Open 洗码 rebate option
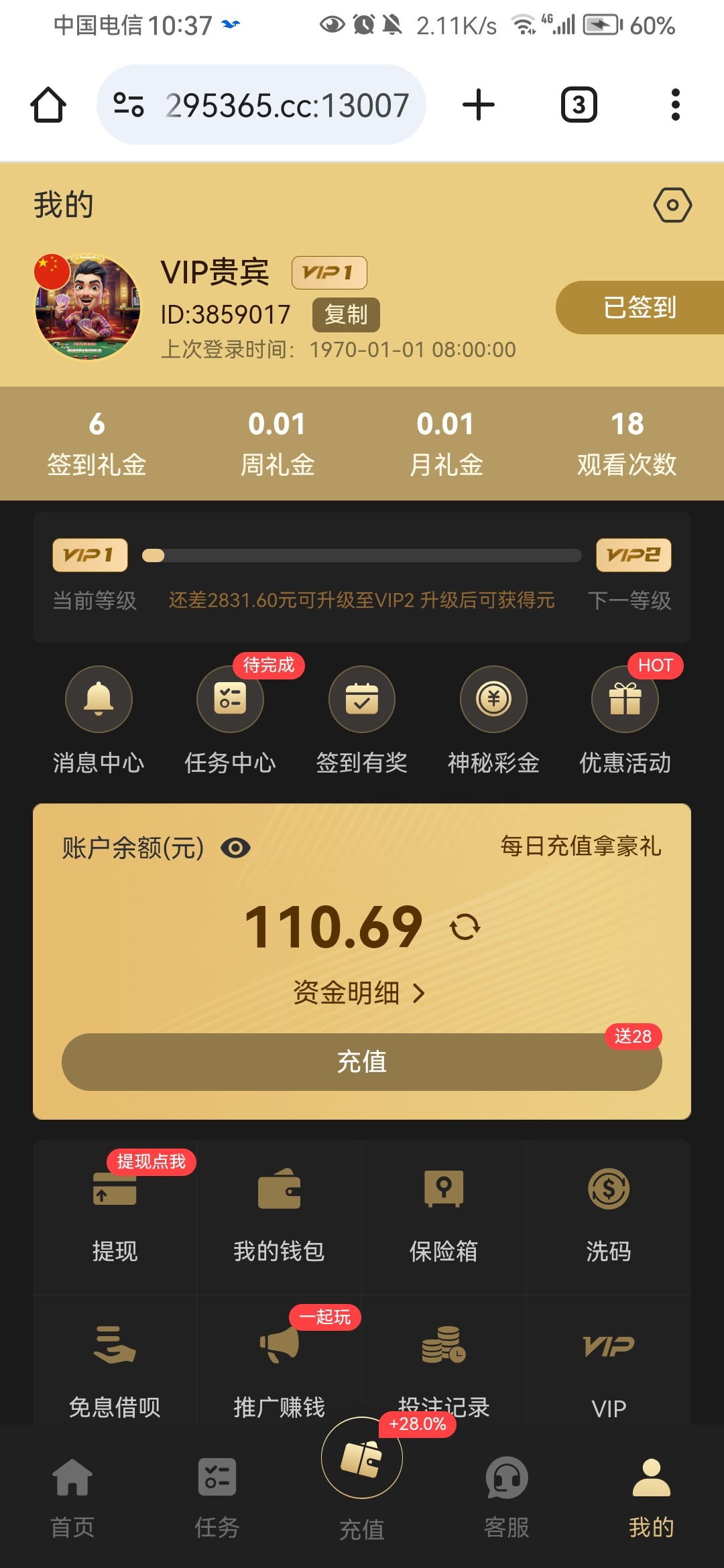This screenshot has width=724, height=1568. click(609, 1217)
